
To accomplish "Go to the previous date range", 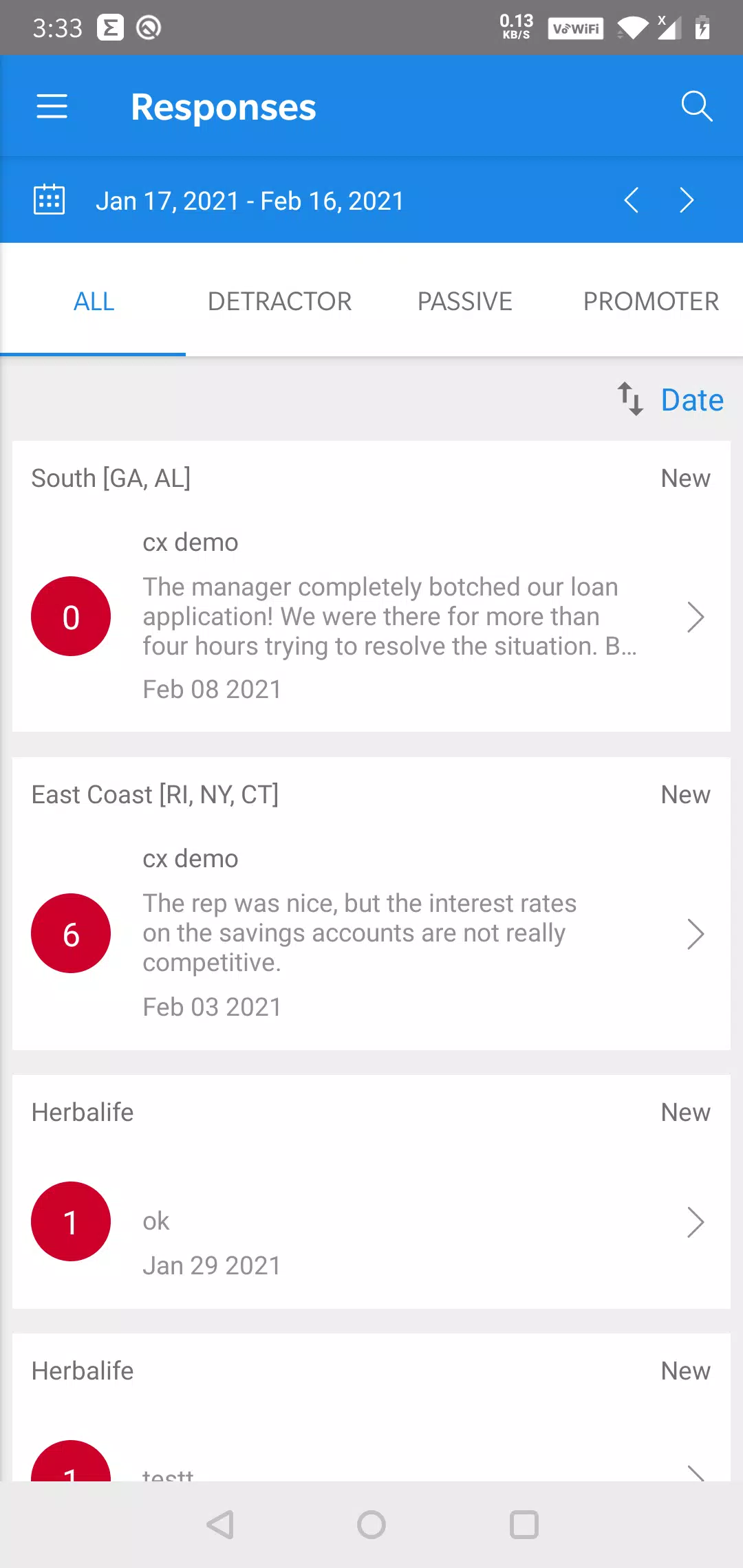I will click(631, 200).
